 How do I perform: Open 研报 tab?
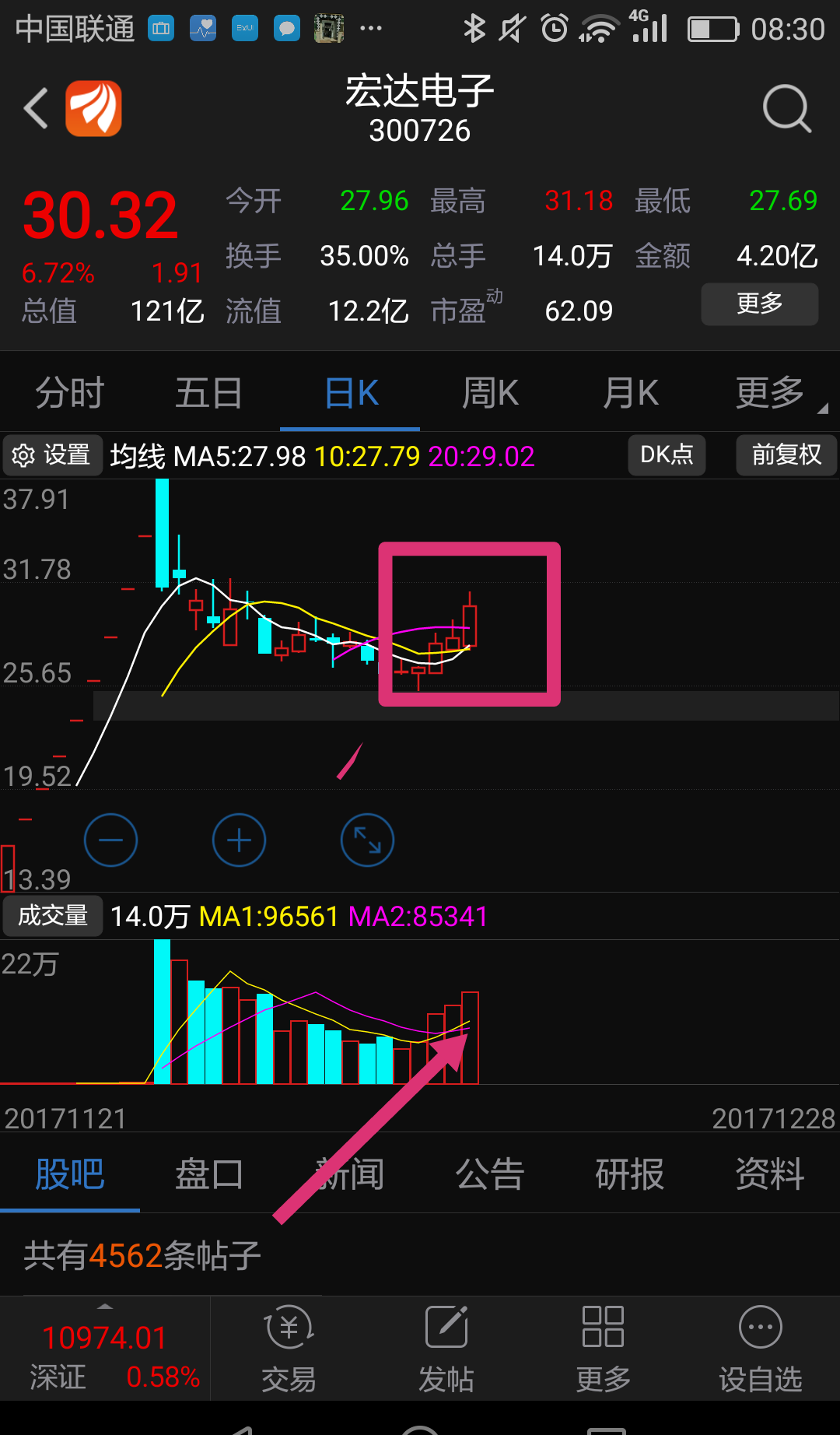click(x=630, y=1174)
